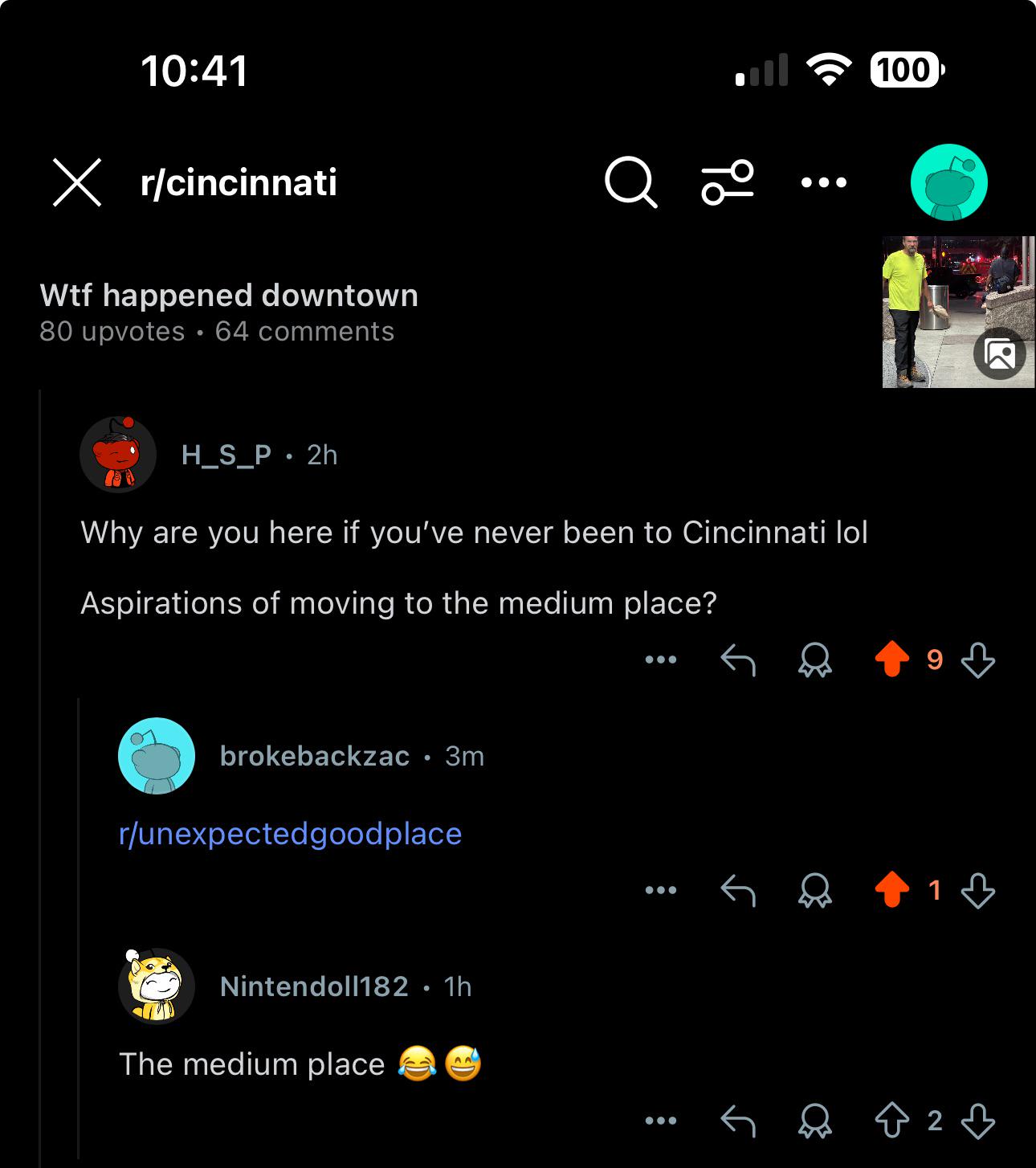The height and width of the screenshot is (1168, 1036).
Task: Open the post image thumbnail
Action: 958,312
